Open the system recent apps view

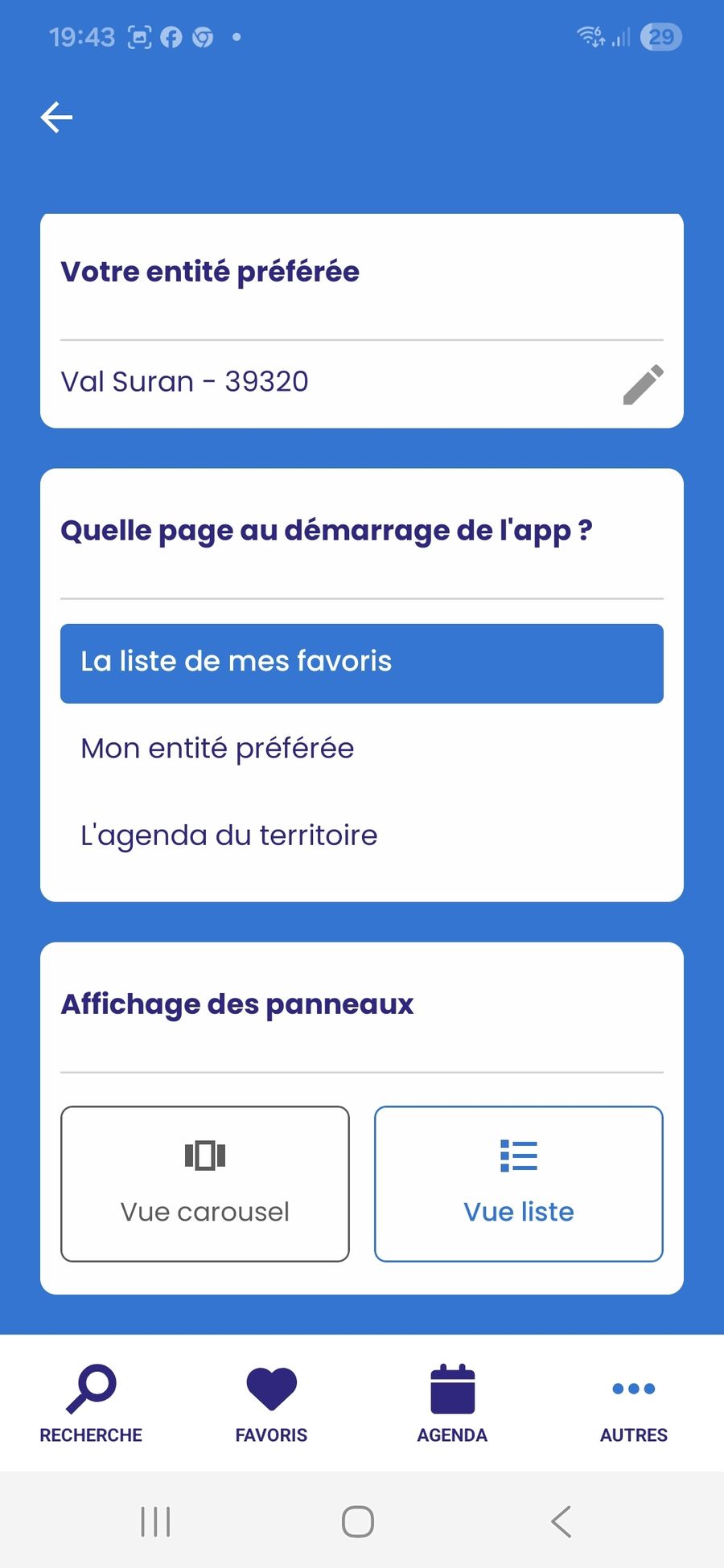pos(155,1521)
